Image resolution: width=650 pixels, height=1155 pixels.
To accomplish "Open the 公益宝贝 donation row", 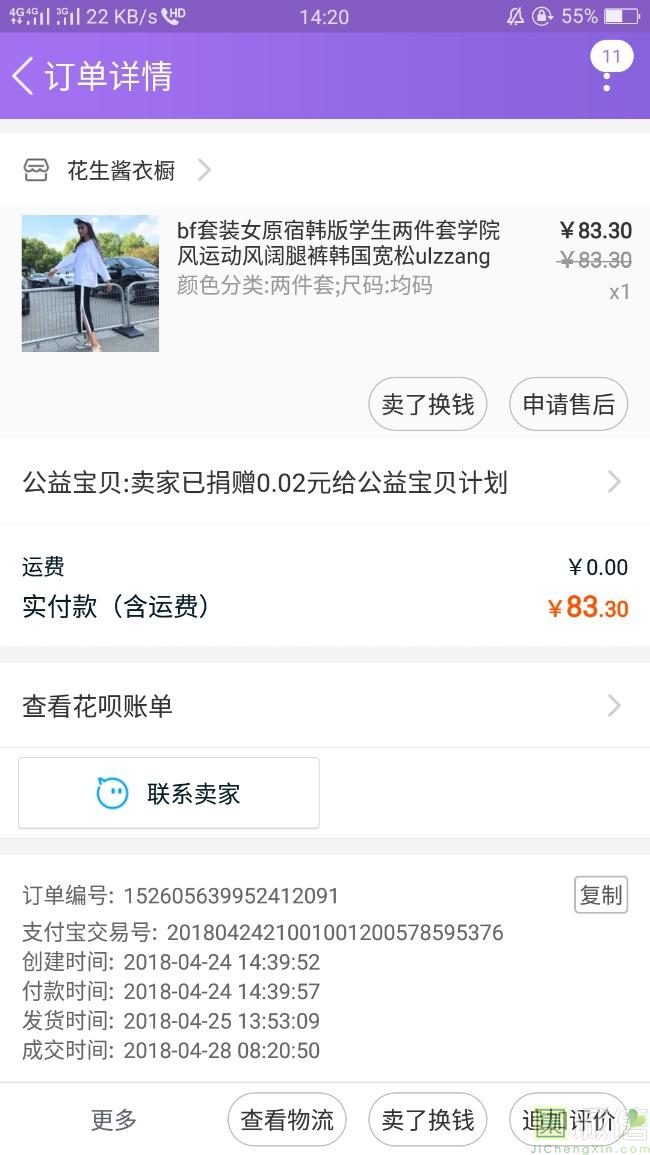I will tap(324, 483).
